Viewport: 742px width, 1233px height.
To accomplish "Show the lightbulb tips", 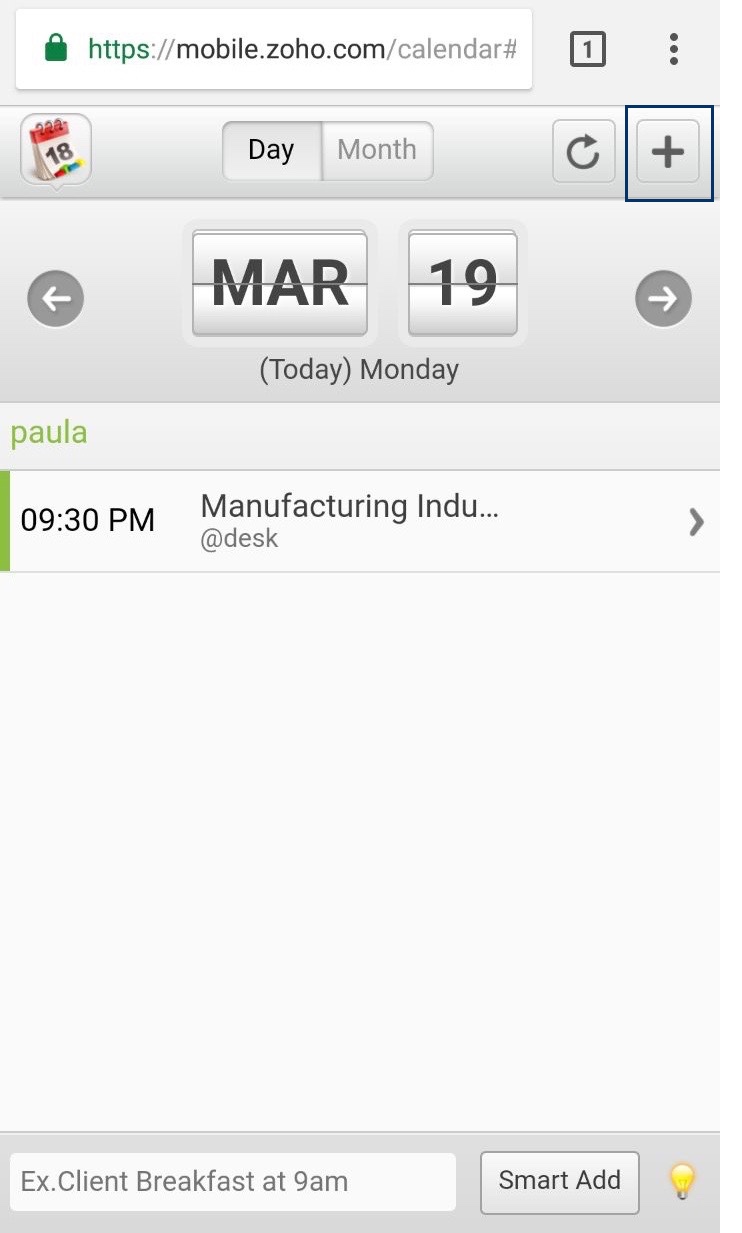I will [x=682, y=1181].
